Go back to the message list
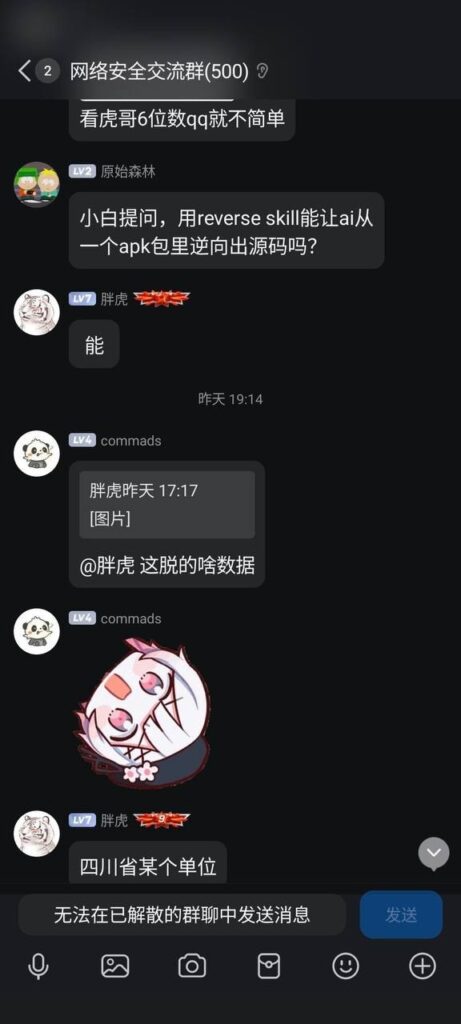Viewport: 461px width, 1024px height. tap(25, 71)
